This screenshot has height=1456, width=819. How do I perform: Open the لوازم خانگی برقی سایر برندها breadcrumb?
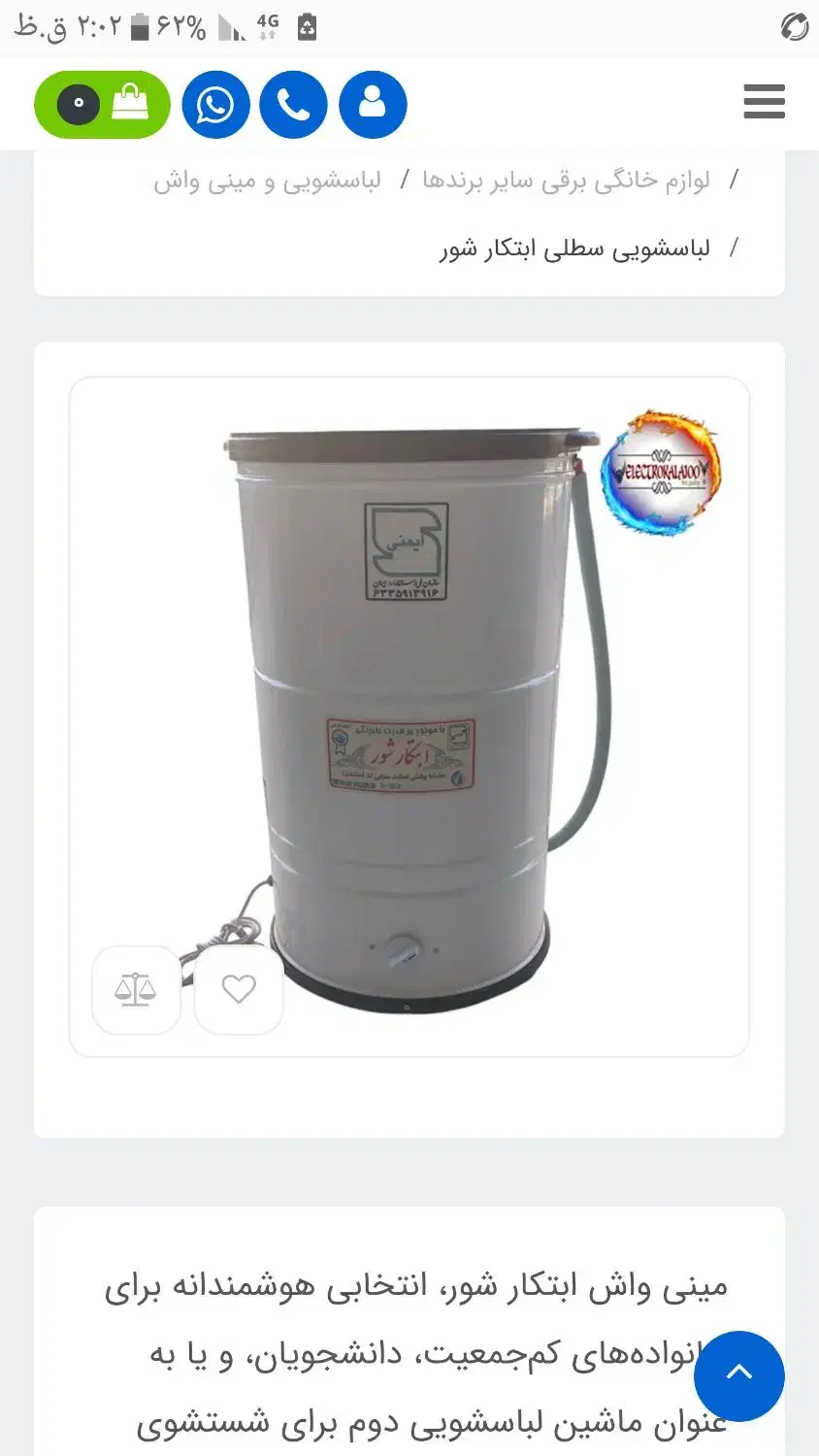click(566, 181)
